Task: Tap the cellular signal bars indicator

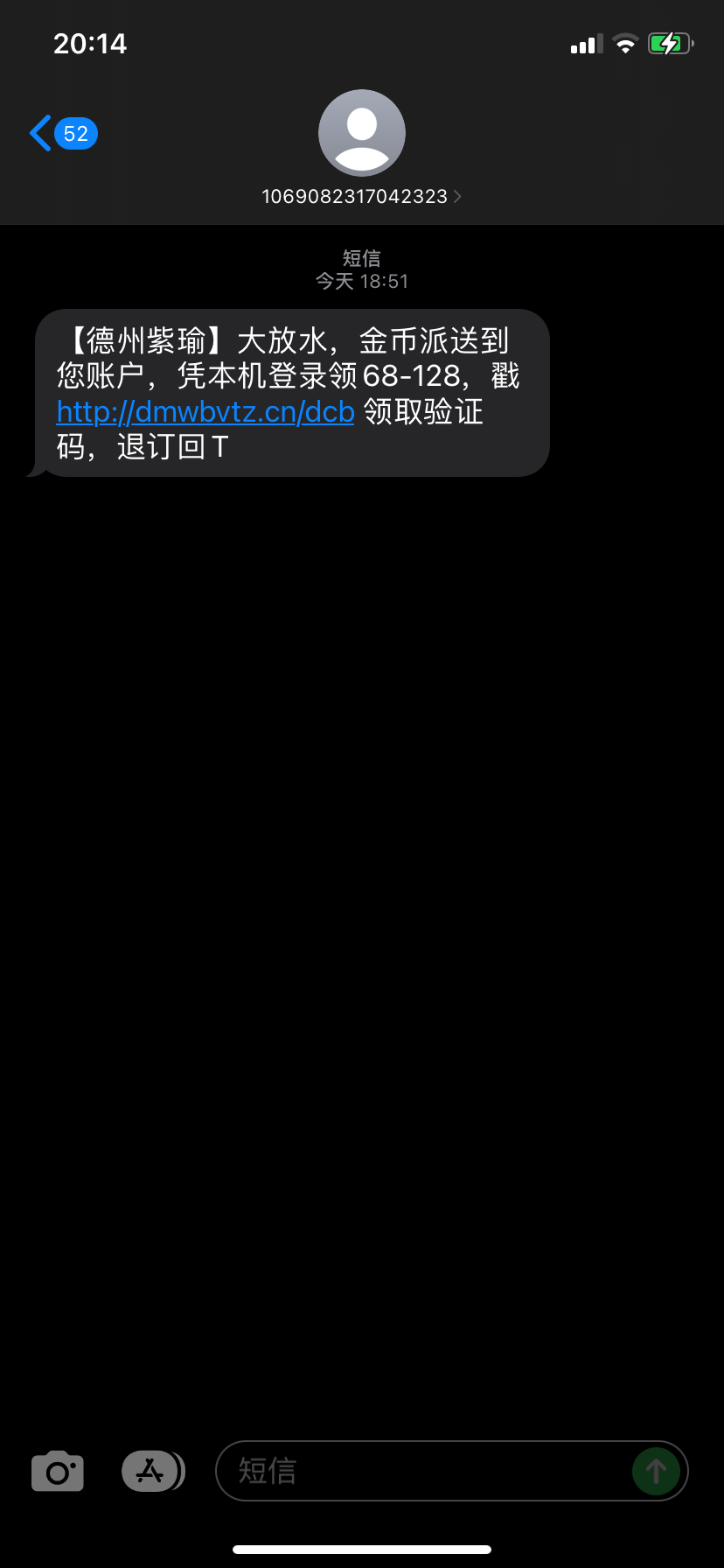Action: pos(584,43)
